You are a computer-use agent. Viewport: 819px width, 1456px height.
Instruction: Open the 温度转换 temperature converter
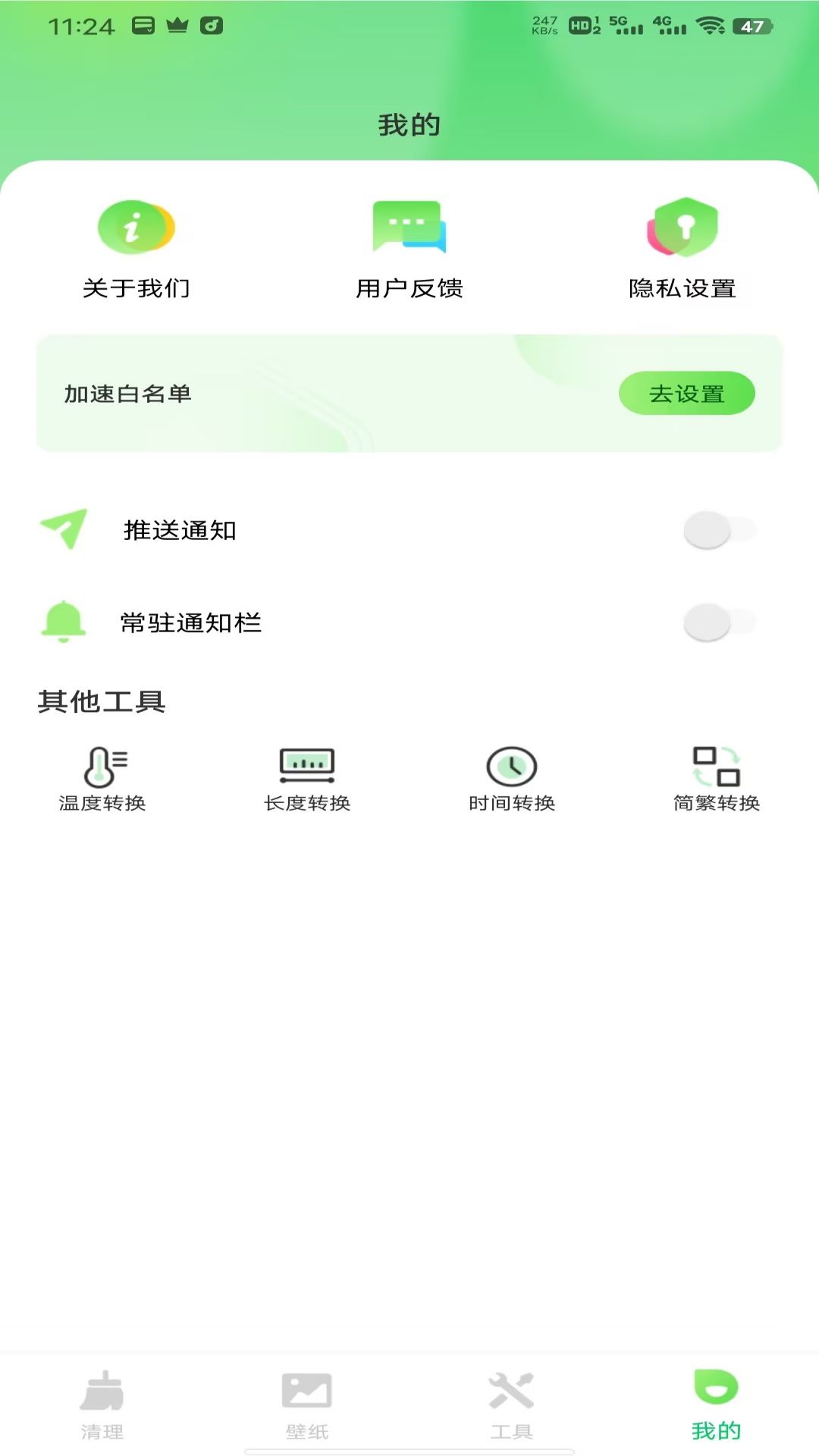tap(102, 779)
